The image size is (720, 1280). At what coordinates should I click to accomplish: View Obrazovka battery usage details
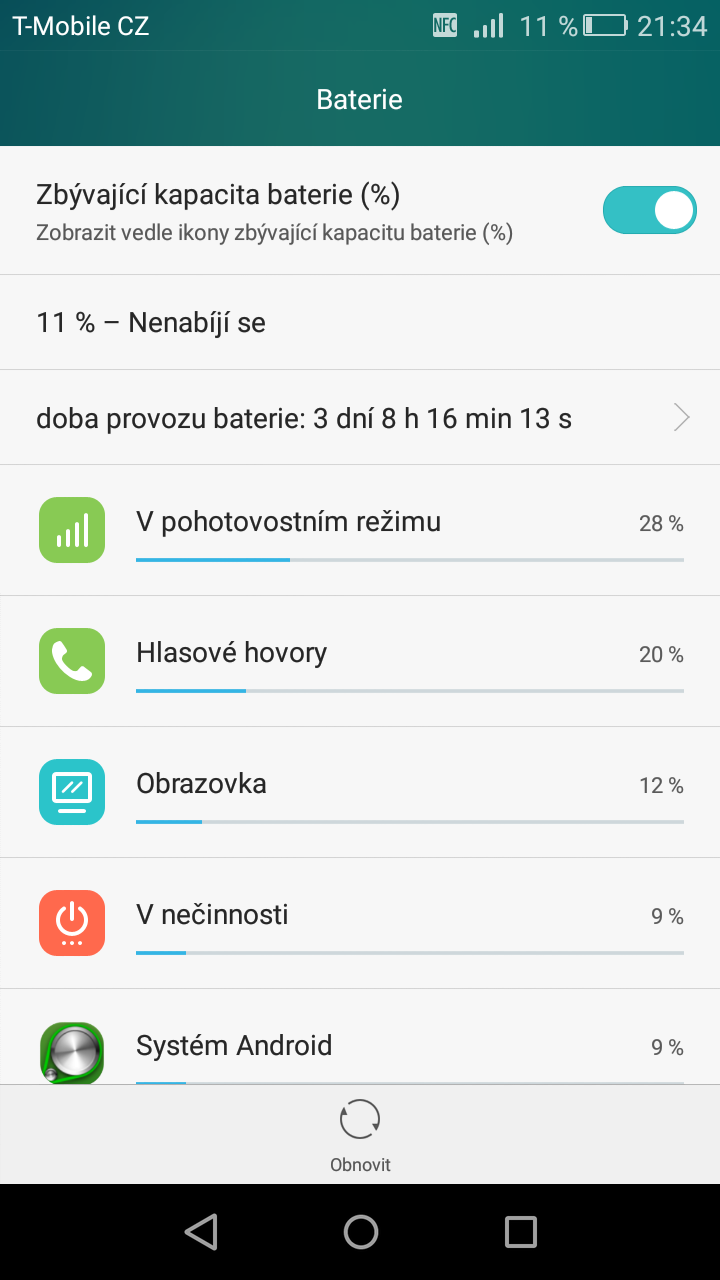coord(360,792)
